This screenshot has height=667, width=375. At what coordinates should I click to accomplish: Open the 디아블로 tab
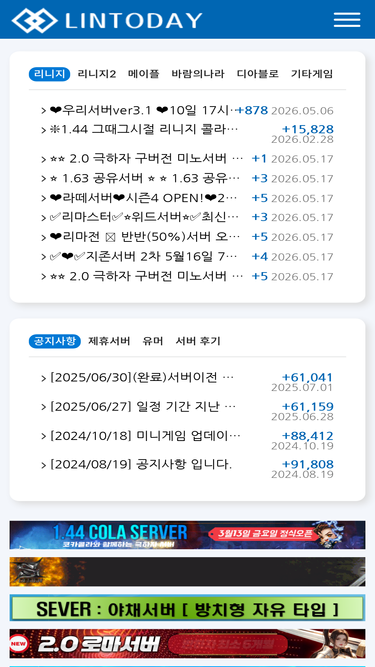[258, 74]
